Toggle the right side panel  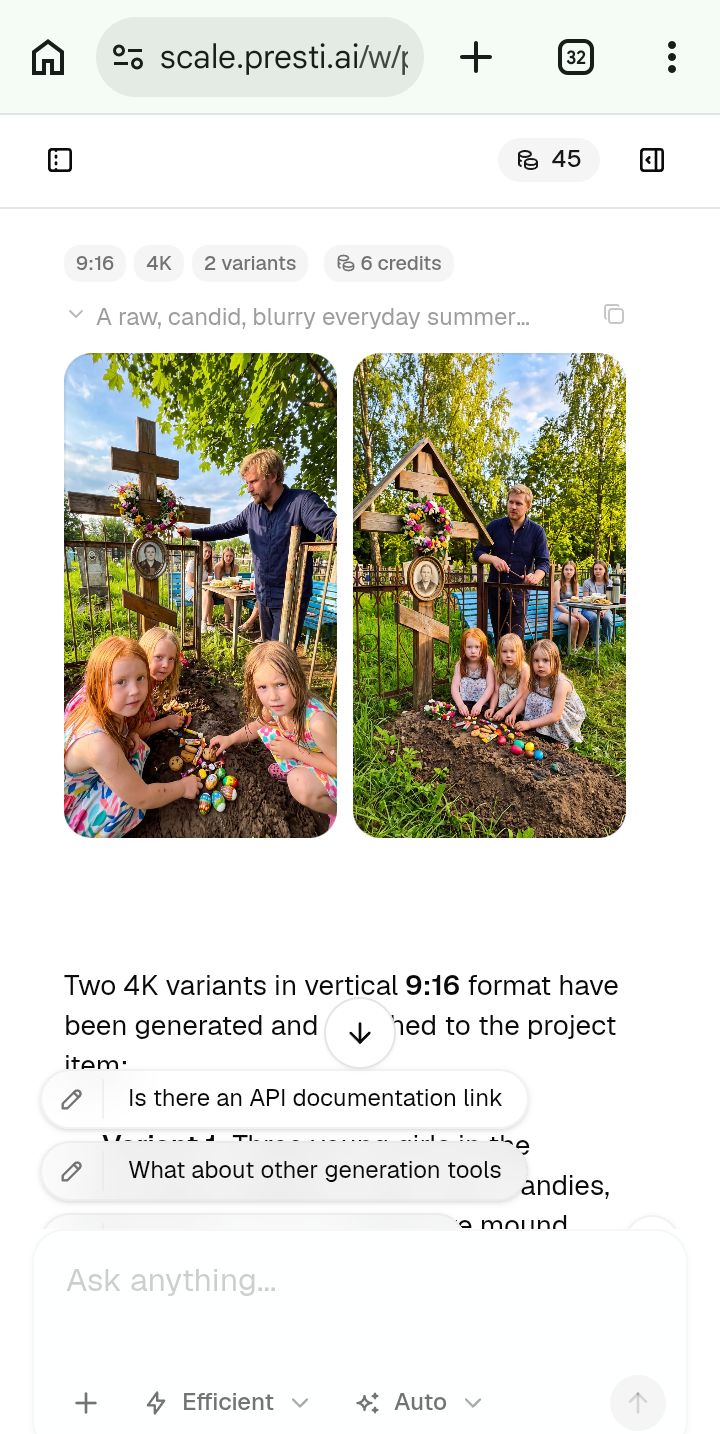click(652, 160)
